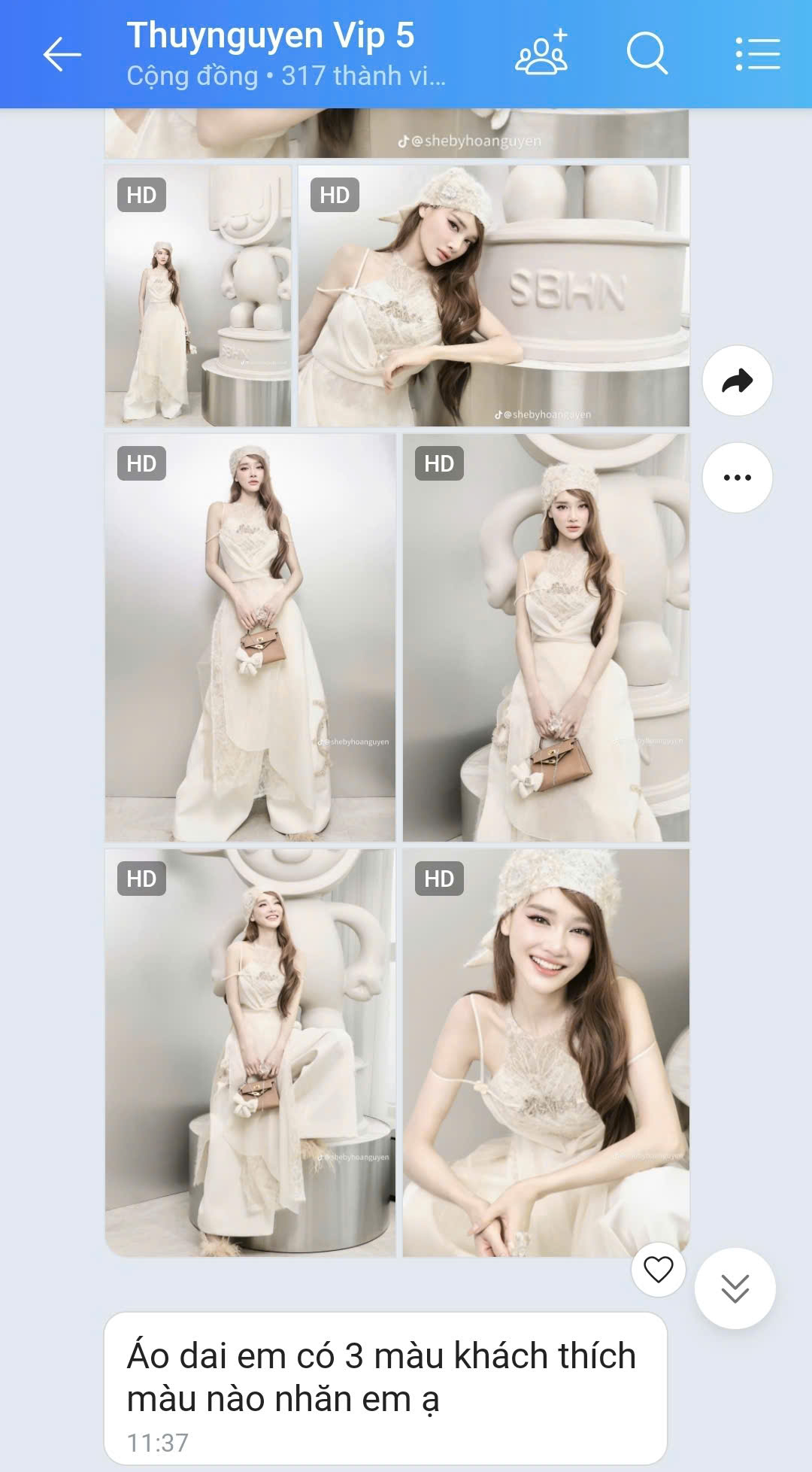This screenshot has width=812, height=1472.
Task: Forward the photo album message
Action: coord(737,381)
